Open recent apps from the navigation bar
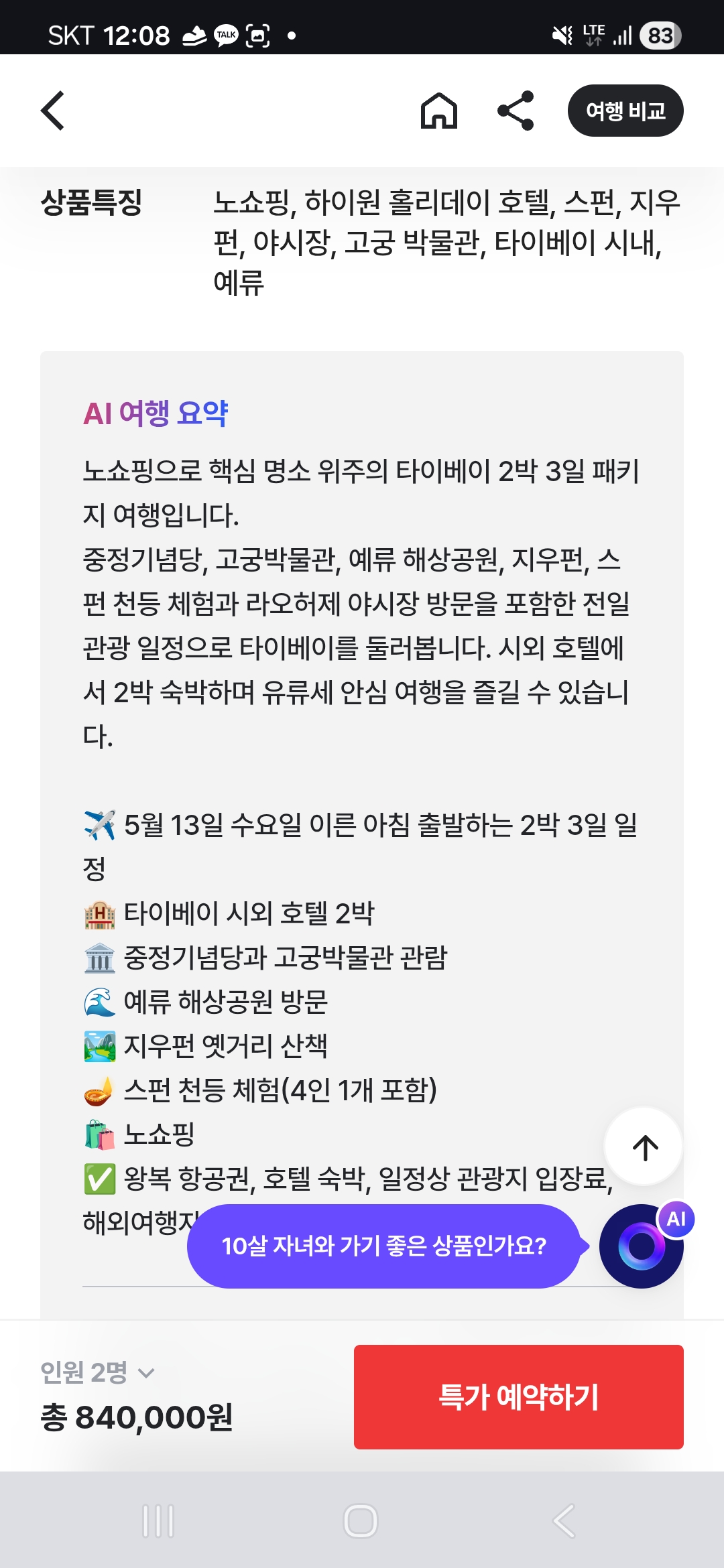The width and height of the screenshot is (724, 1568). pyautogui.click(x=159, y=1521)
